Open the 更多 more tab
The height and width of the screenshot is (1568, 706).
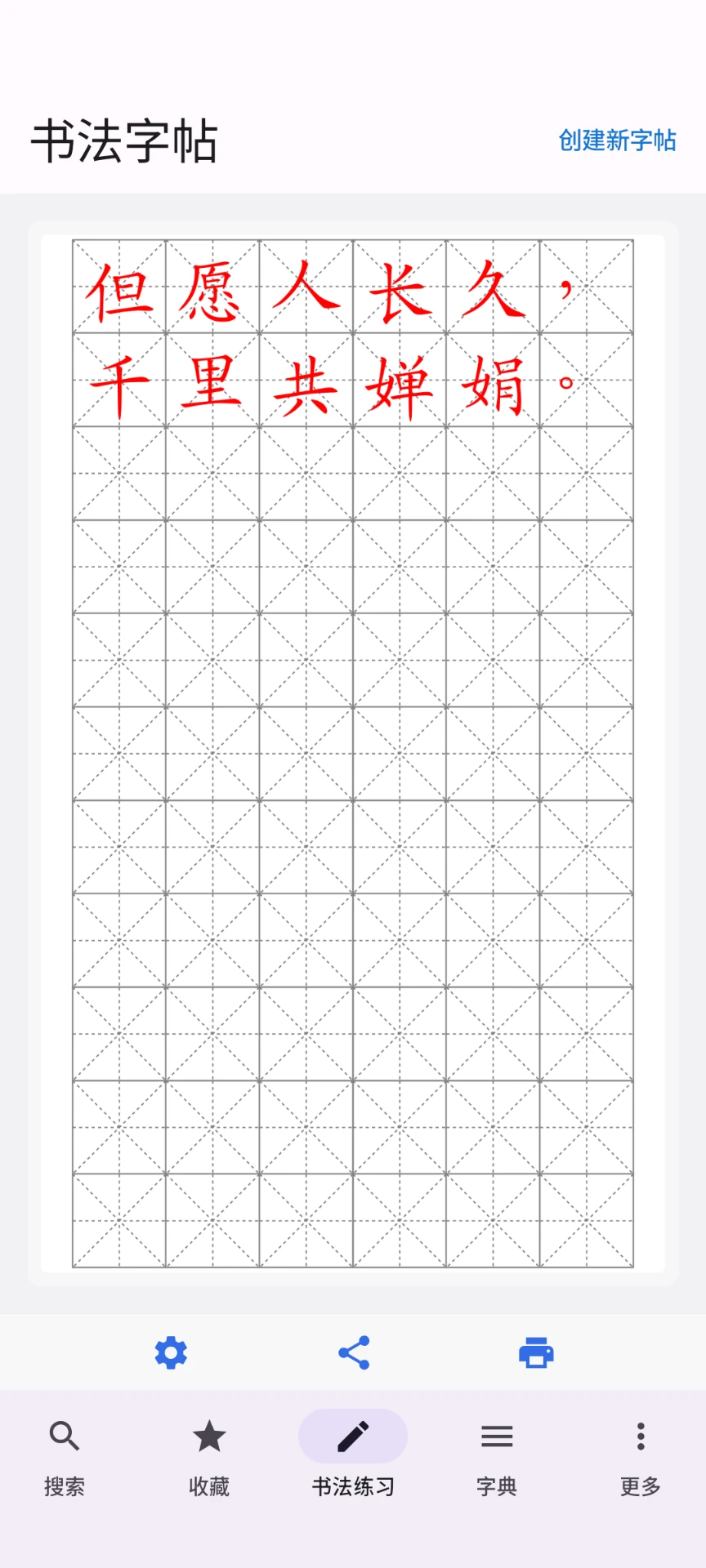pos(641,1459)
